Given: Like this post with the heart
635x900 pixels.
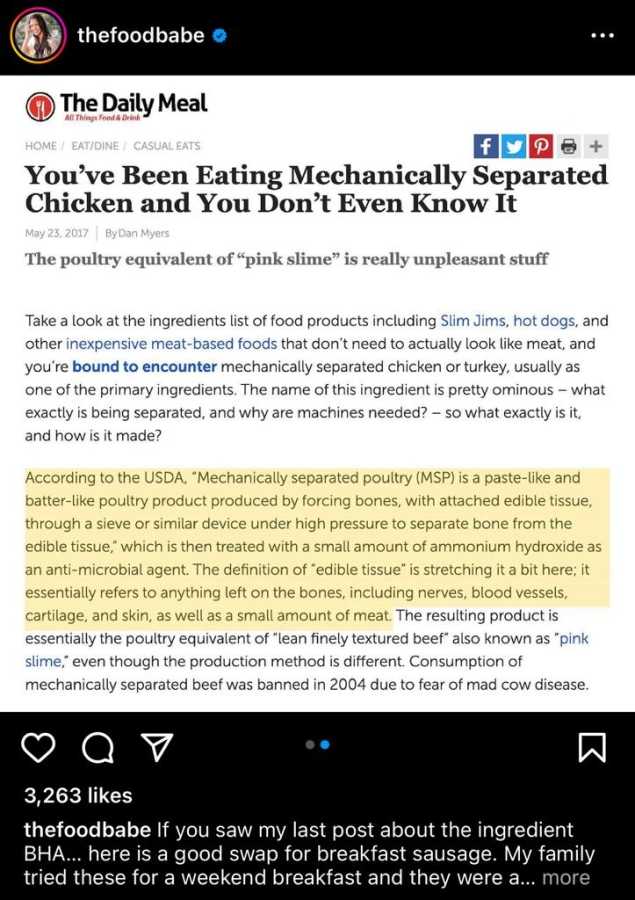Looking at the screenshot, I should click(x=38, y=747).
